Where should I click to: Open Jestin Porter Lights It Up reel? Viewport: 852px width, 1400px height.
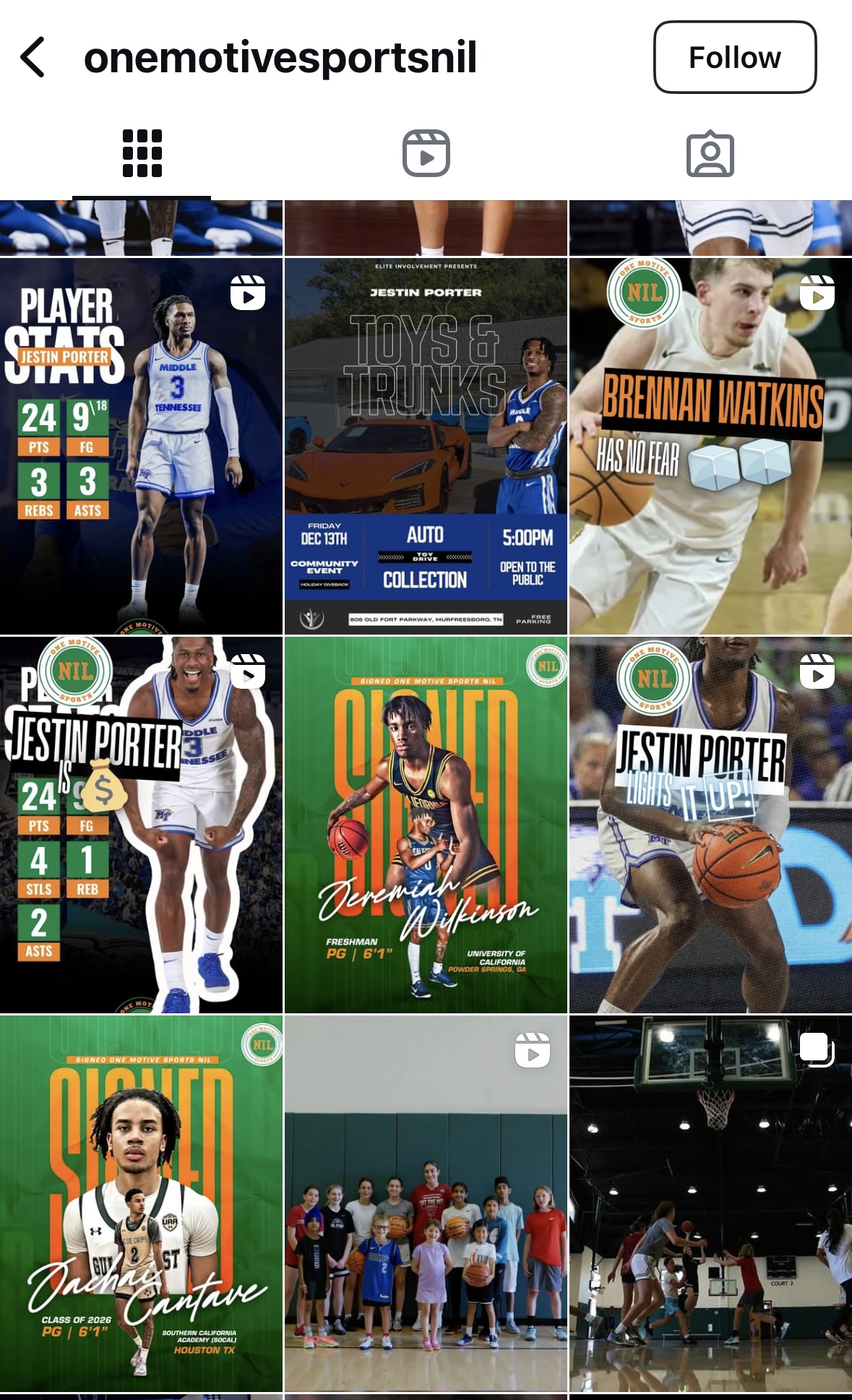[710, 825]
